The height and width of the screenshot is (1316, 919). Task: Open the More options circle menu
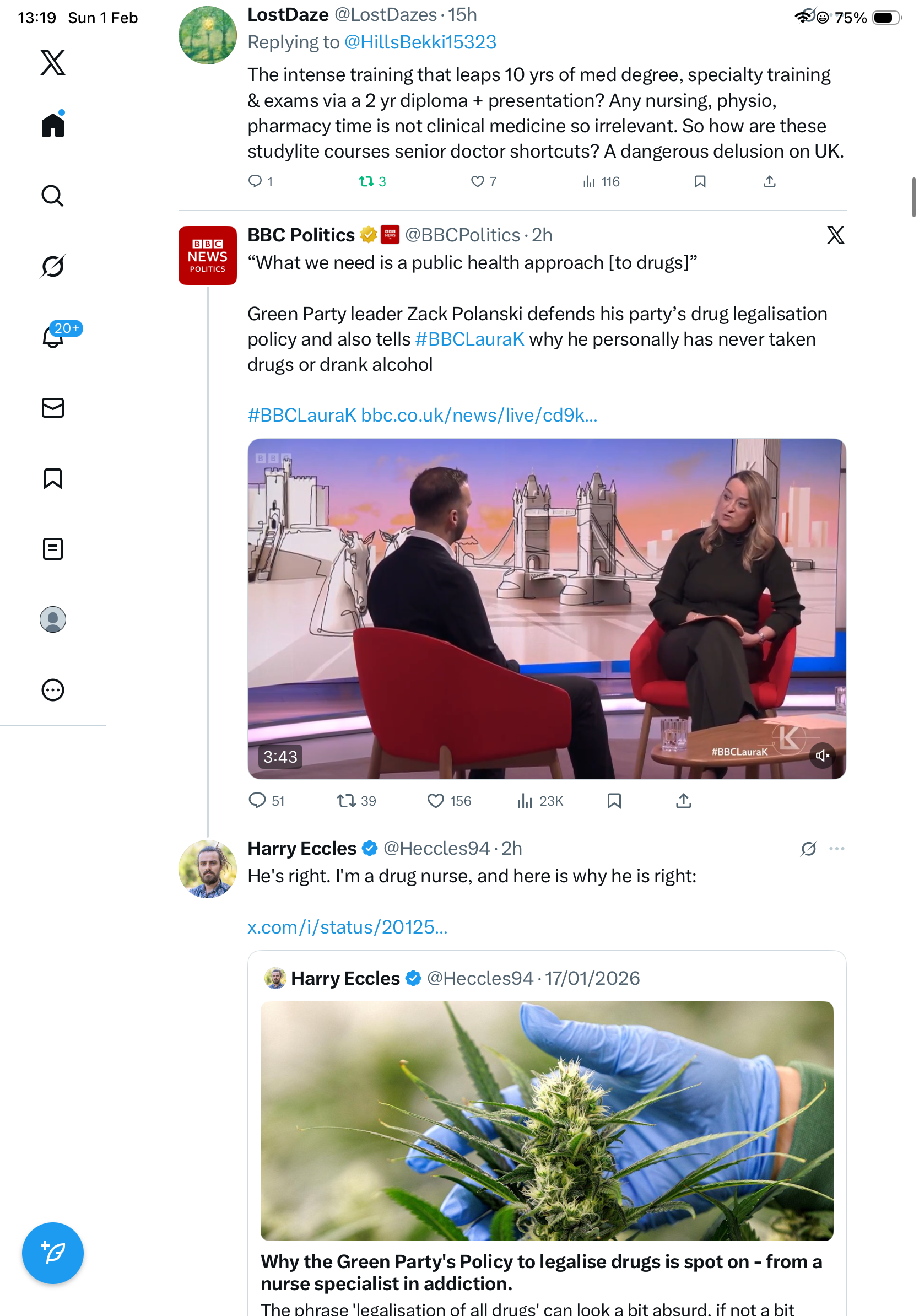[x=53, y=690]
